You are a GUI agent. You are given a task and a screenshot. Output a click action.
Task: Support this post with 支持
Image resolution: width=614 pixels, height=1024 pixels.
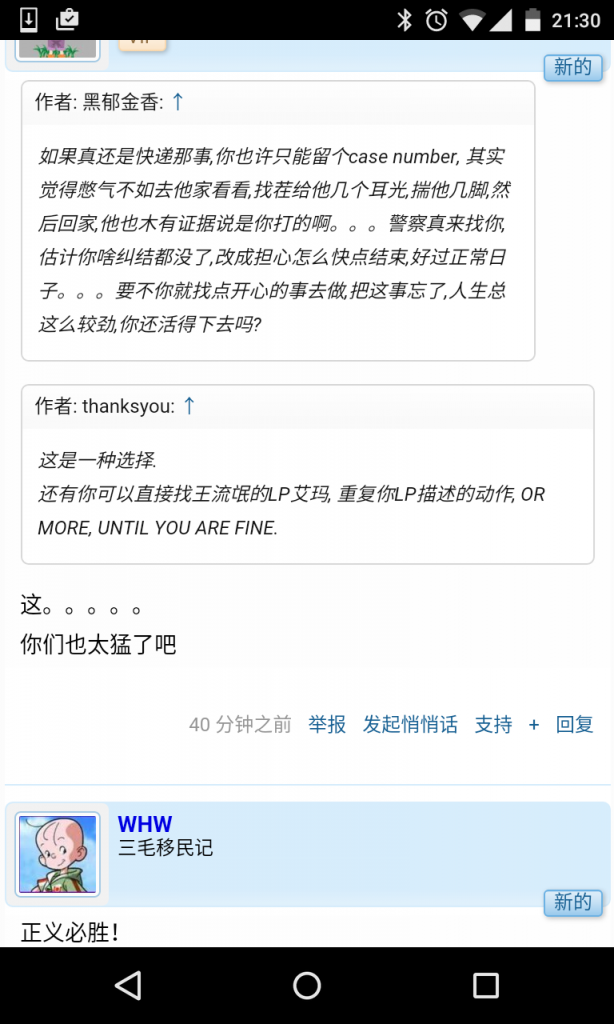pos(493,724)
